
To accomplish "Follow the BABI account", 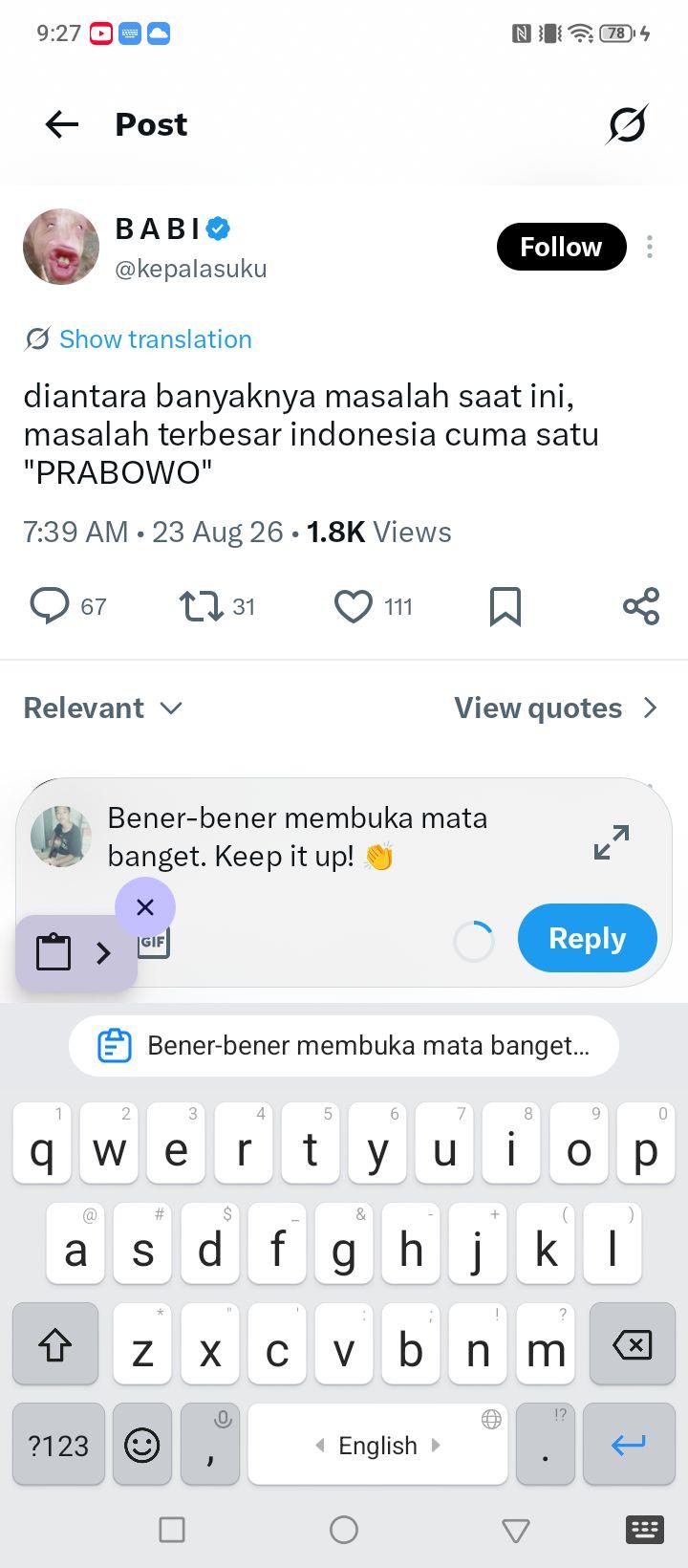I will coord(561,247).
